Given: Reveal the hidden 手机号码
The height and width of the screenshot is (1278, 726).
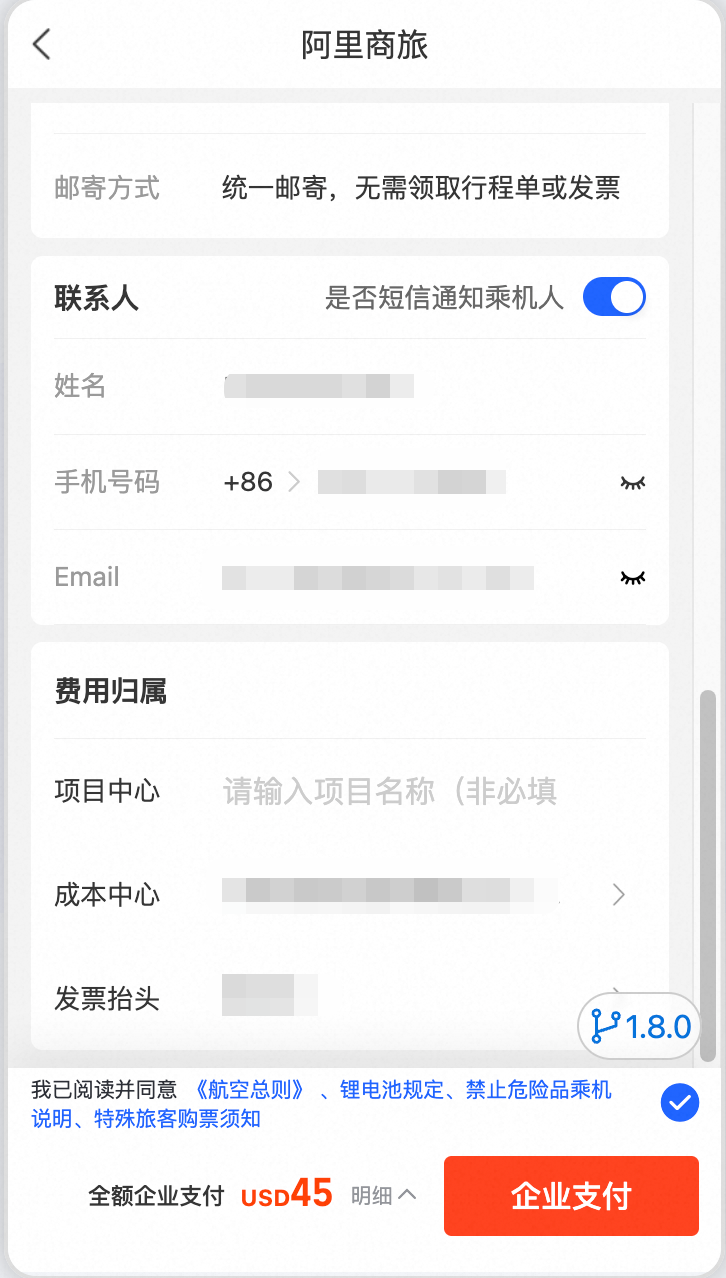Looking at the screenshot, I should (632, 483).
